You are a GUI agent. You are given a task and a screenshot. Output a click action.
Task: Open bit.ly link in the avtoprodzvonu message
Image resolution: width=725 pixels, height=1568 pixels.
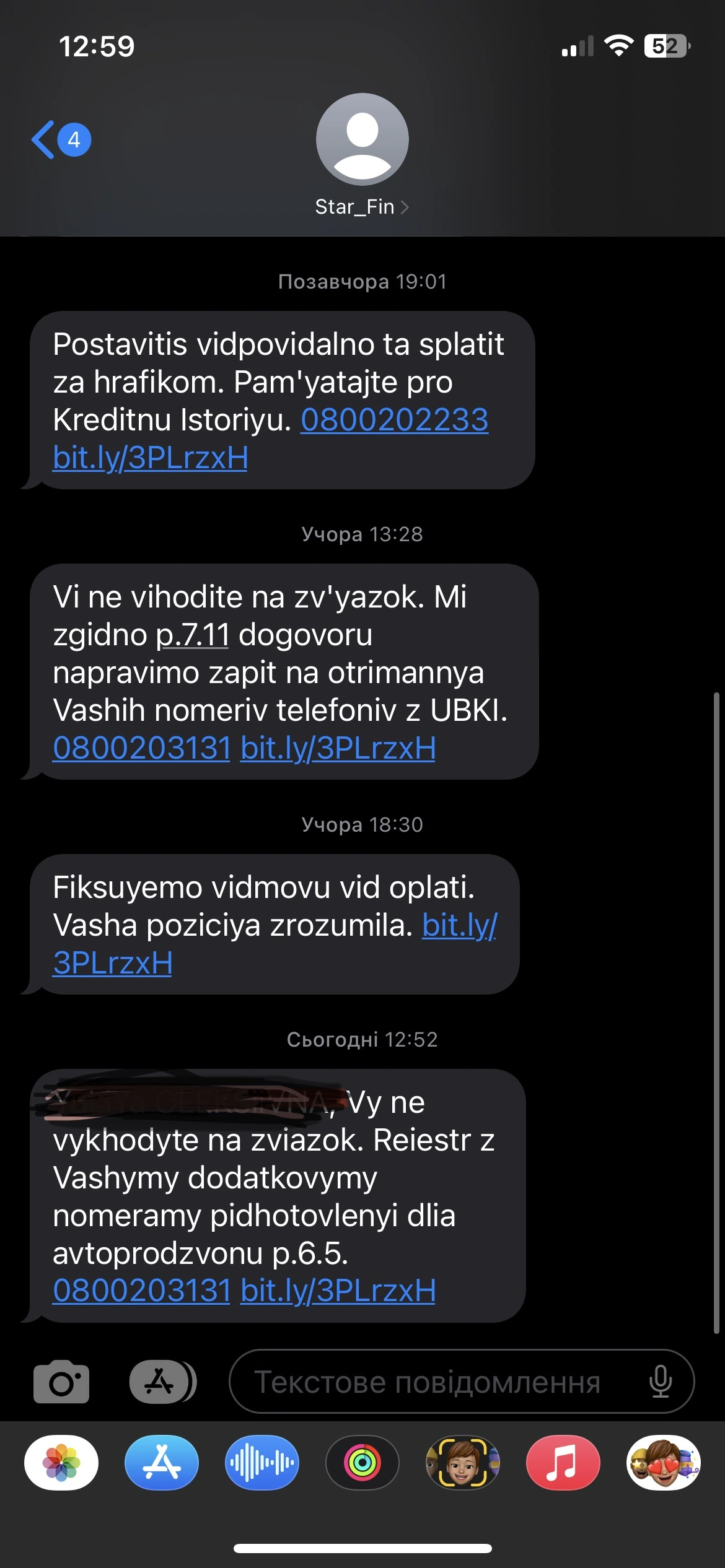tap(338, 1291)
